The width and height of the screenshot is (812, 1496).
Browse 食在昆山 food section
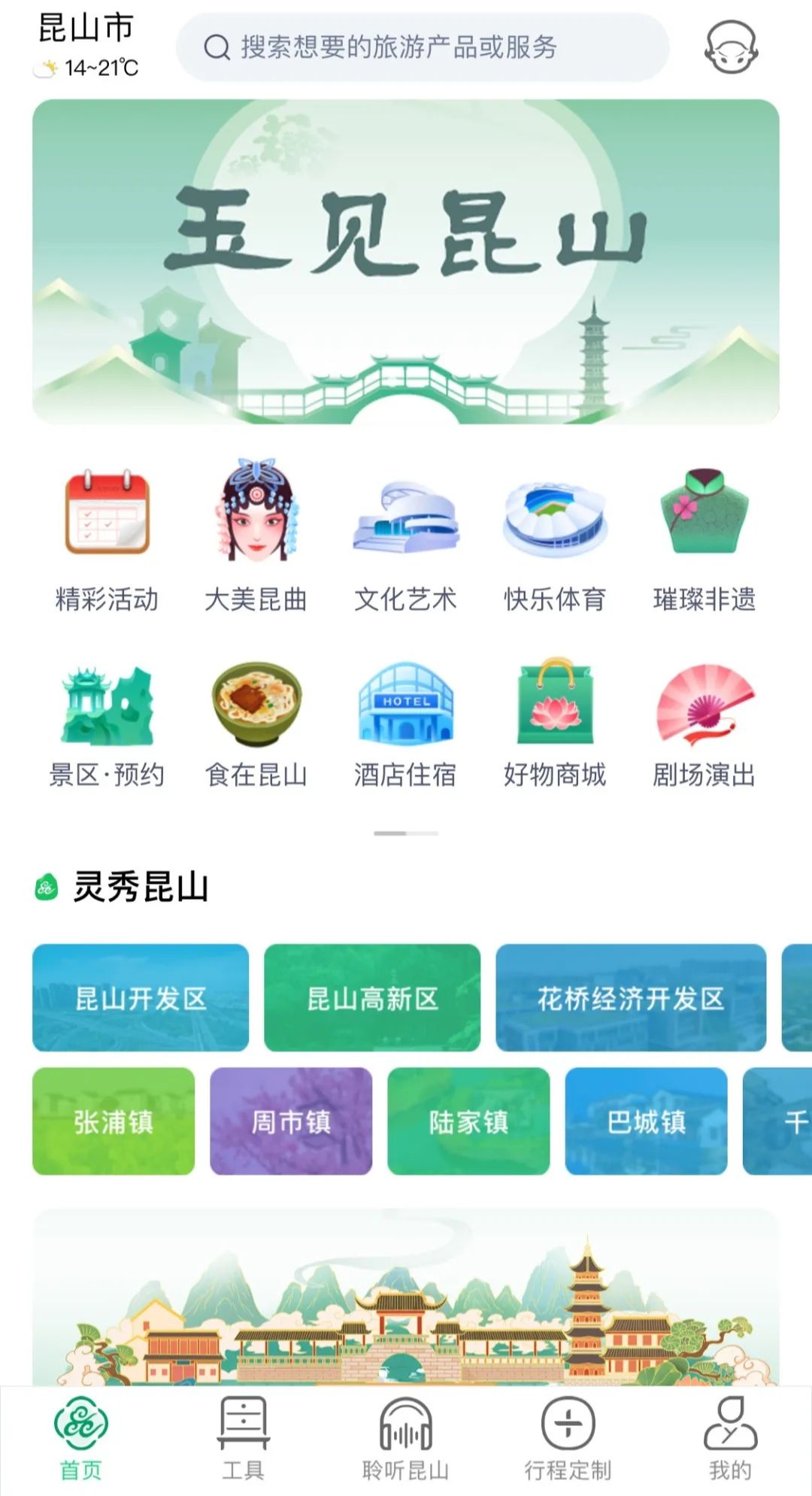point(256,722)
